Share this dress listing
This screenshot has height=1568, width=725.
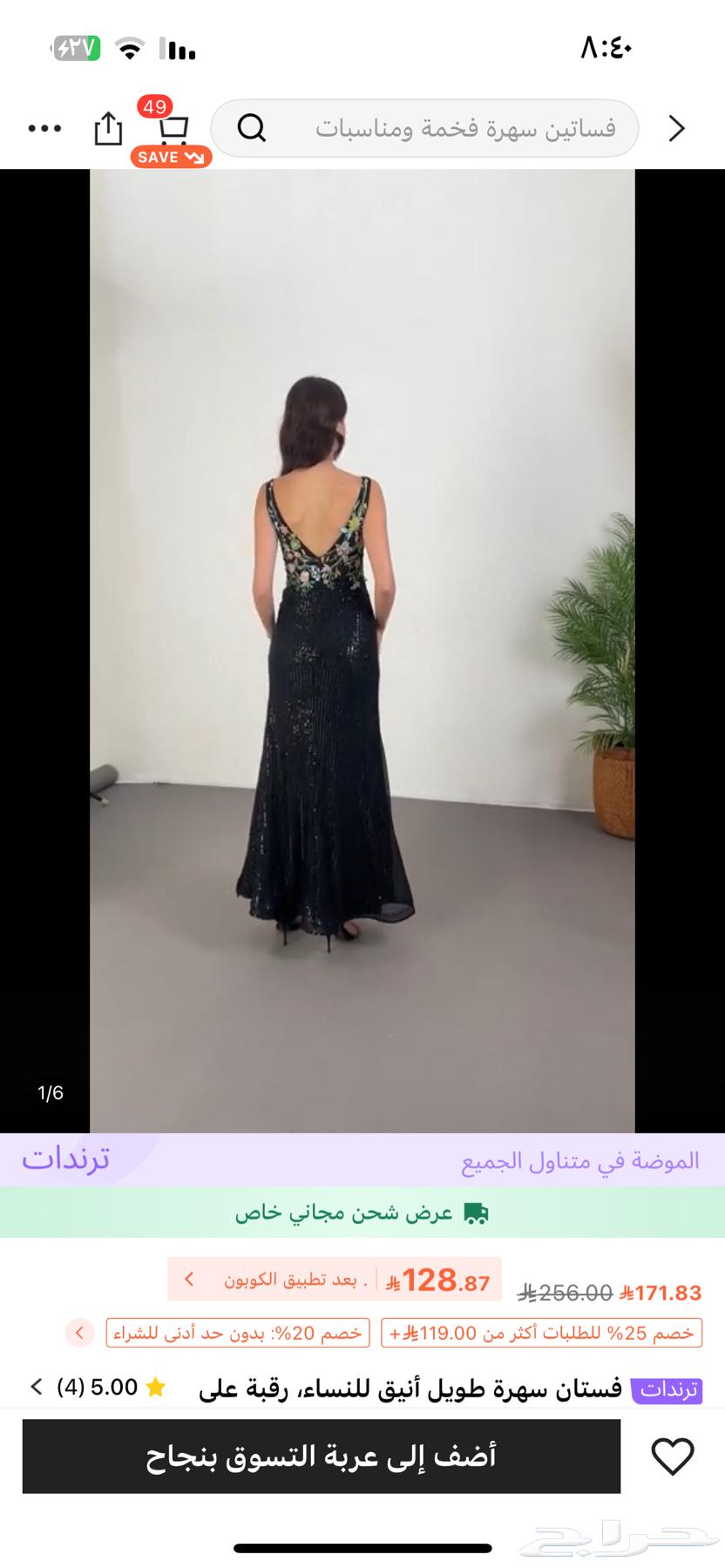tap(108, 128)
